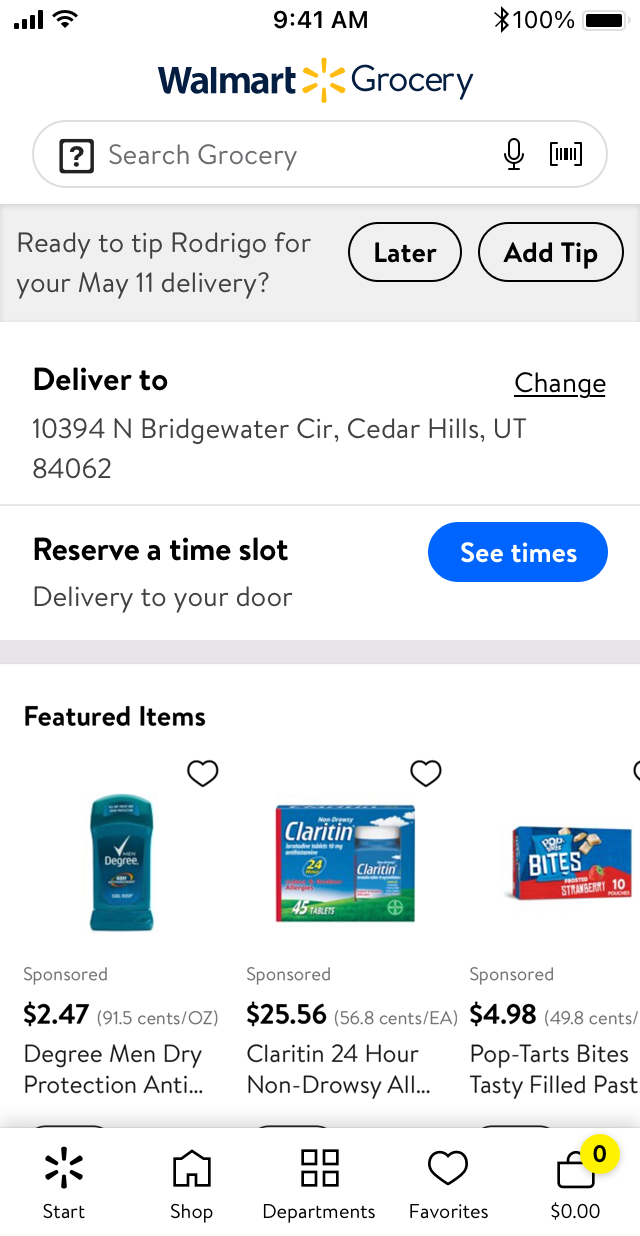The width and height of the screenshot is (640, 1236).
Task: Add a tip for Rodrigo
Action: click(550, 253)
